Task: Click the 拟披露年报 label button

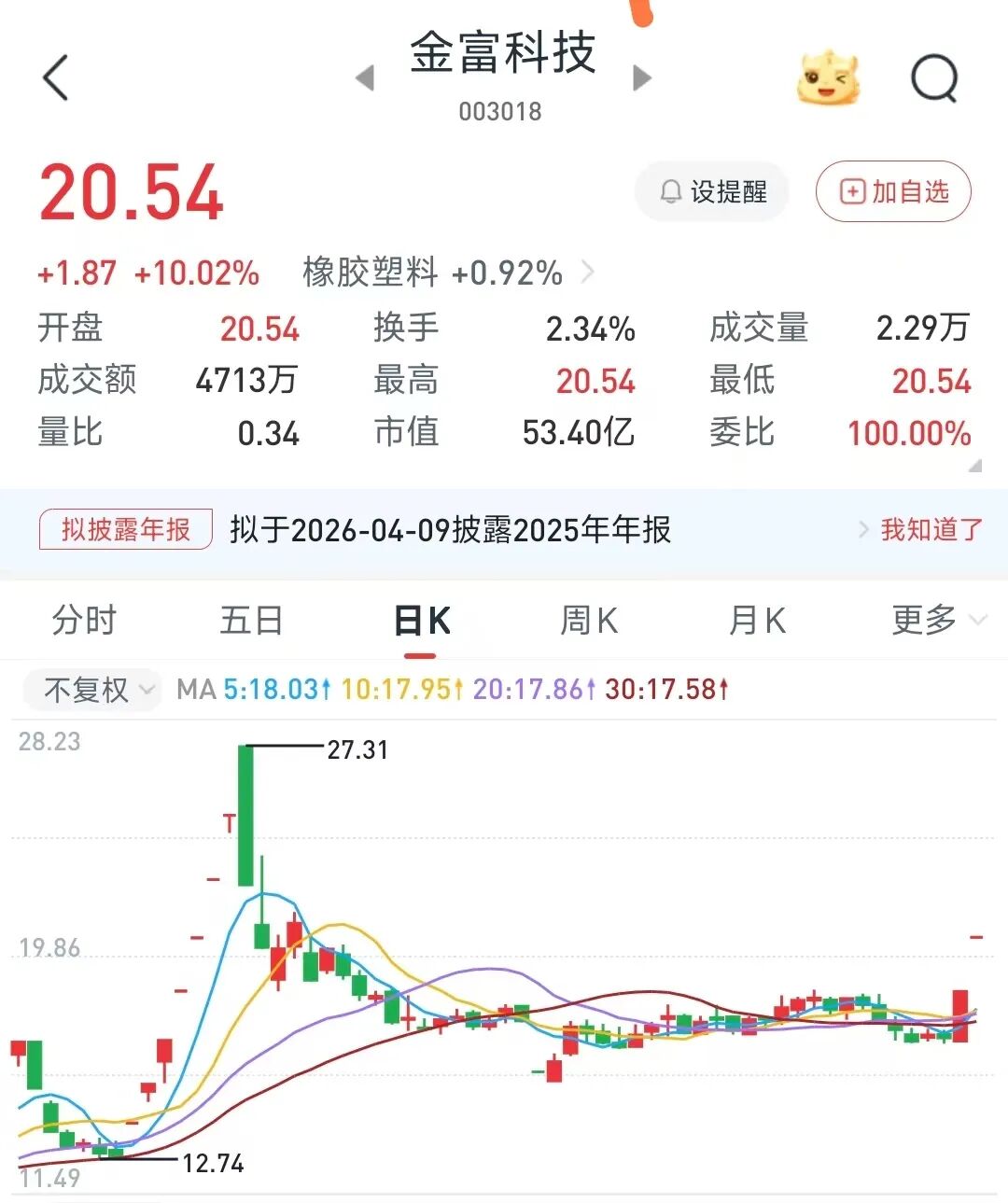Action: click(x=124, y=529)
